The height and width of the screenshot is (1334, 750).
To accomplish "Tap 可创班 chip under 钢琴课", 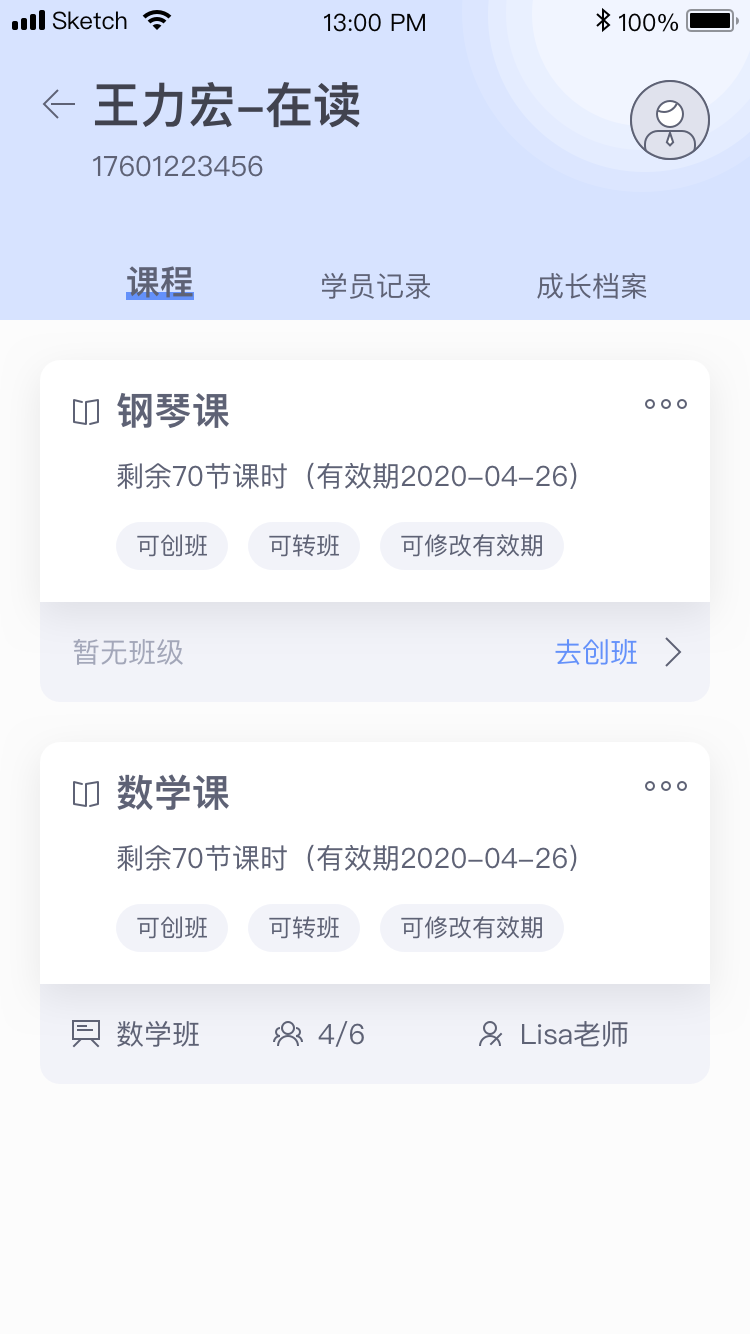I will 172,546.
